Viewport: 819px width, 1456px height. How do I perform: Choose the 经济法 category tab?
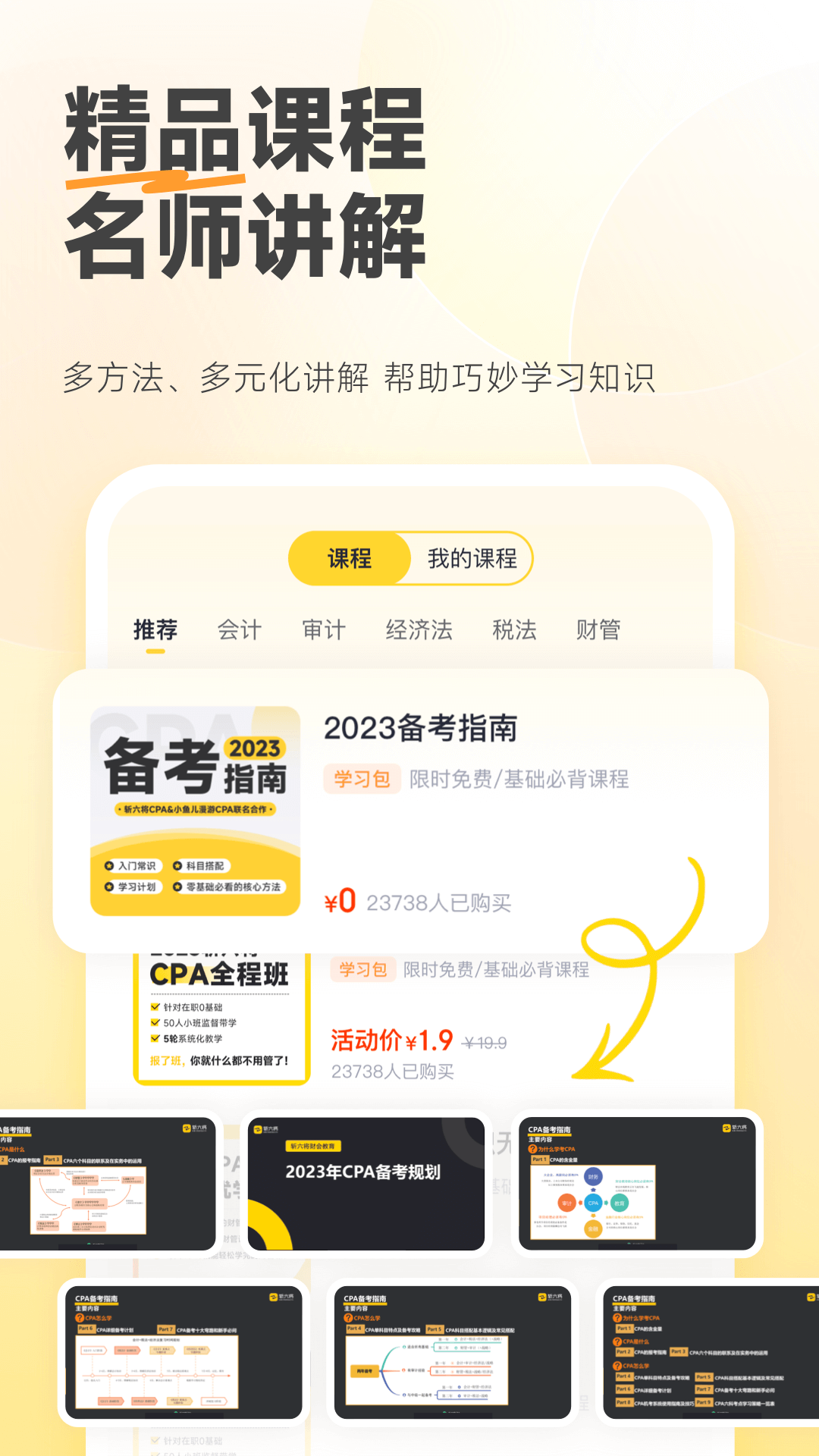pyautogui.click(x=419, y=629)
